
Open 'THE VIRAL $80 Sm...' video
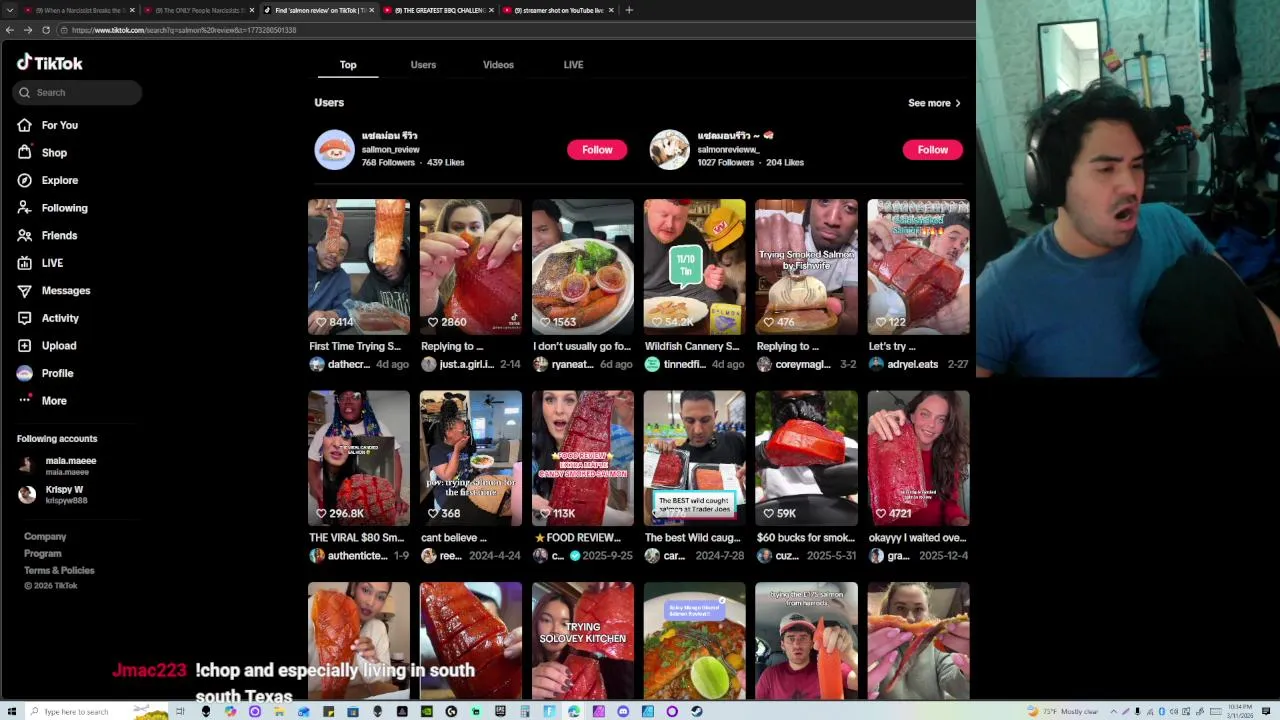coord(359,458)
